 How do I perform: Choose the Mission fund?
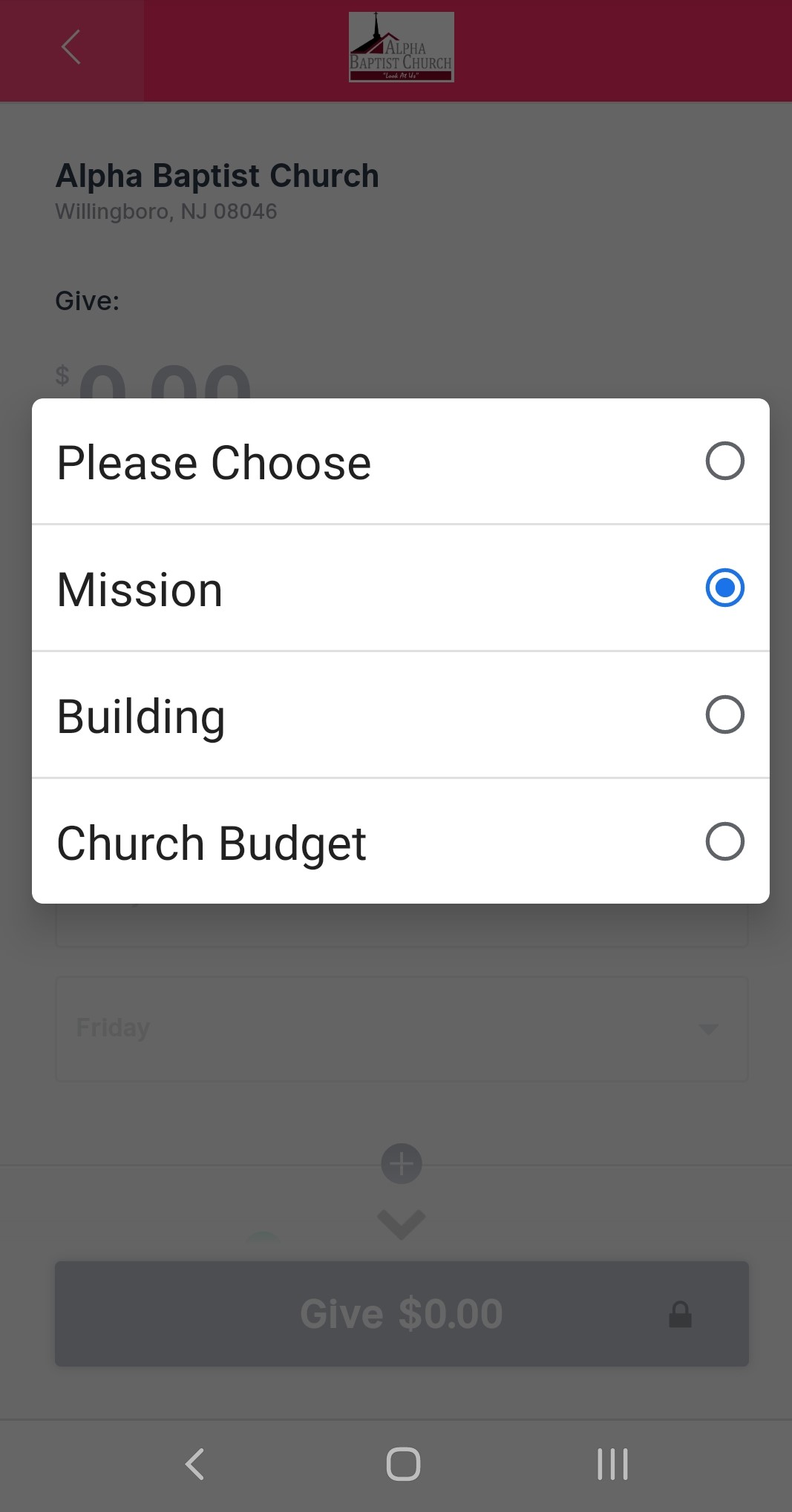(400, 588)
